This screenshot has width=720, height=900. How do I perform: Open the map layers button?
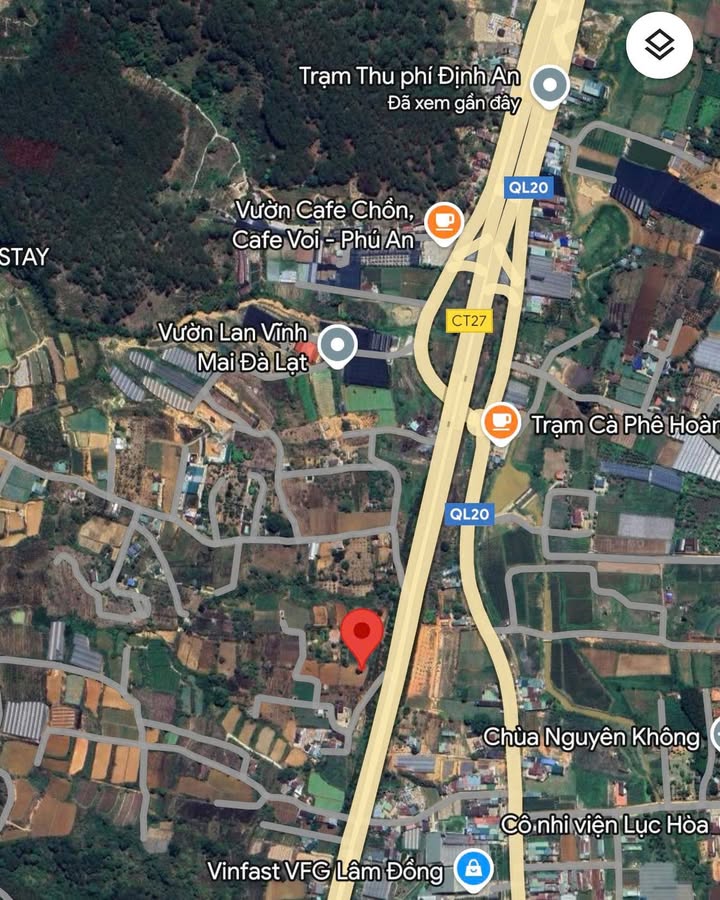pyautogui.click(x=659, y=45)
